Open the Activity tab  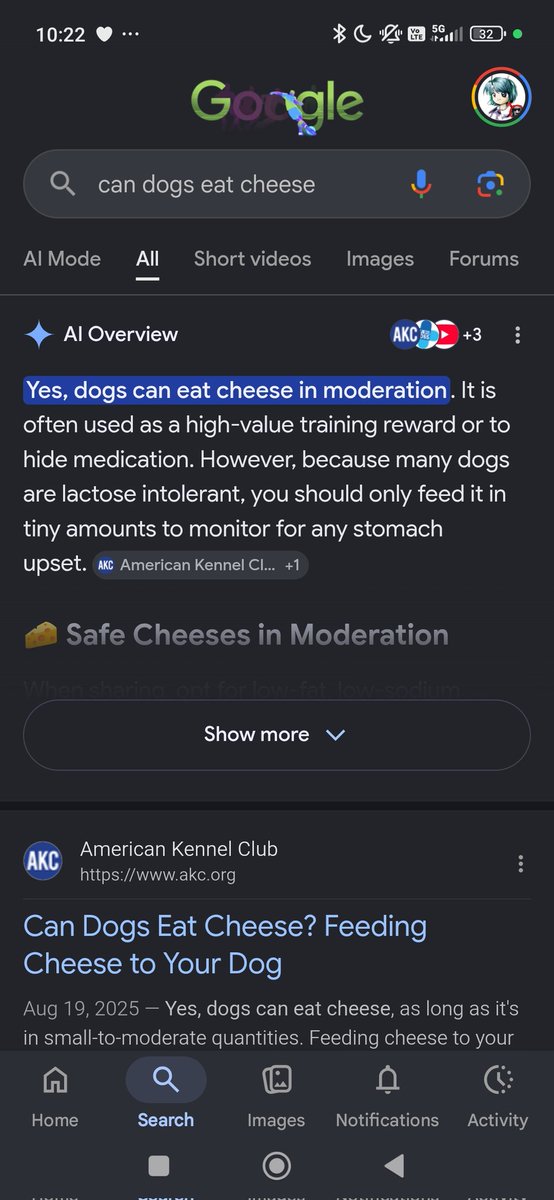click(497, 1097)
